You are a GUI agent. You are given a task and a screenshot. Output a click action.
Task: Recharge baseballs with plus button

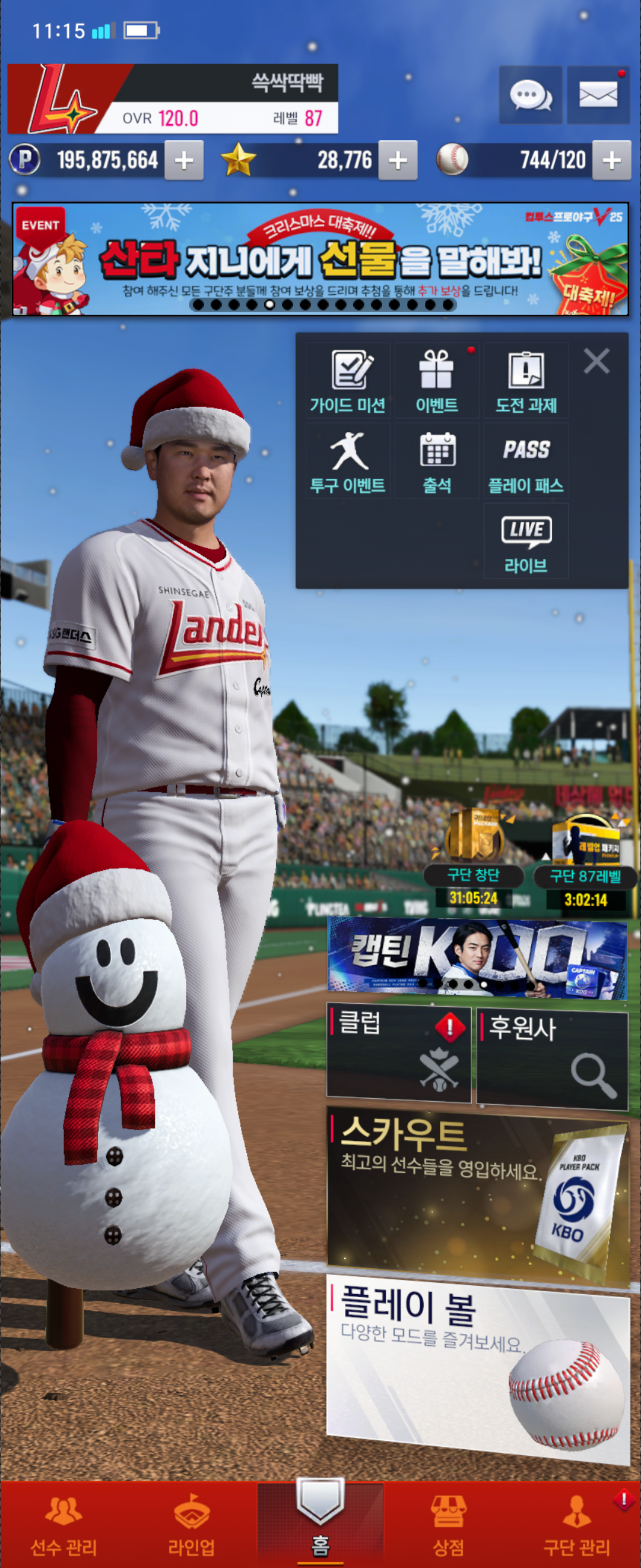point(611,161)
